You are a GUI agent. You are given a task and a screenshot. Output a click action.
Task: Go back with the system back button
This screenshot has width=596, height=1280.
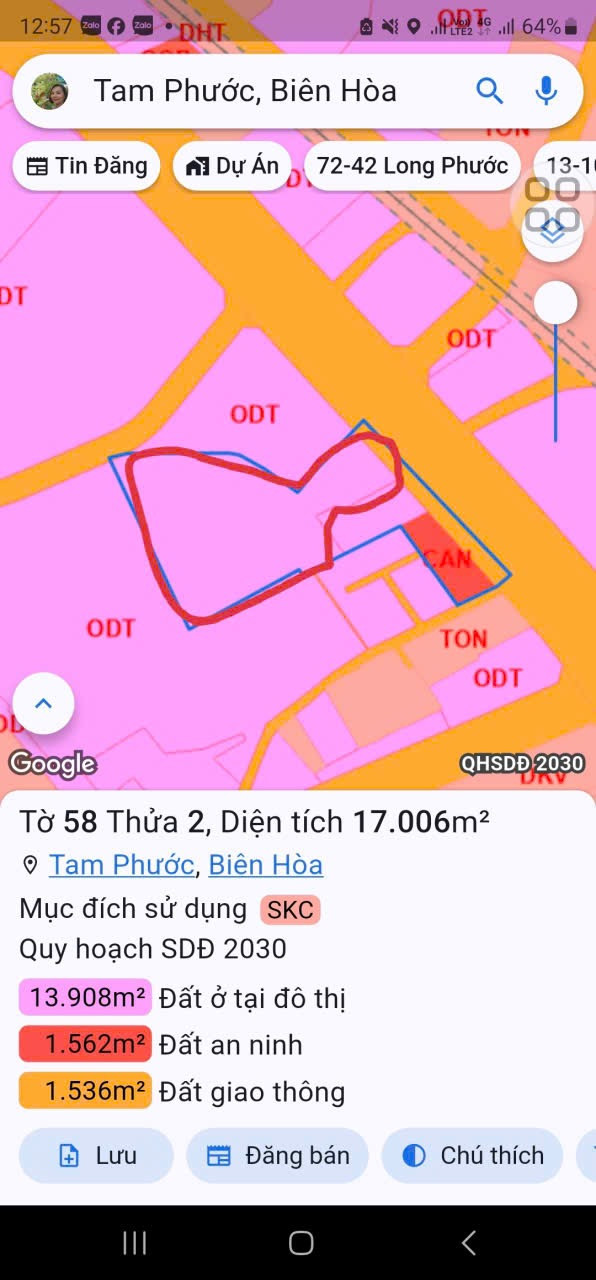coord(468,1243)
